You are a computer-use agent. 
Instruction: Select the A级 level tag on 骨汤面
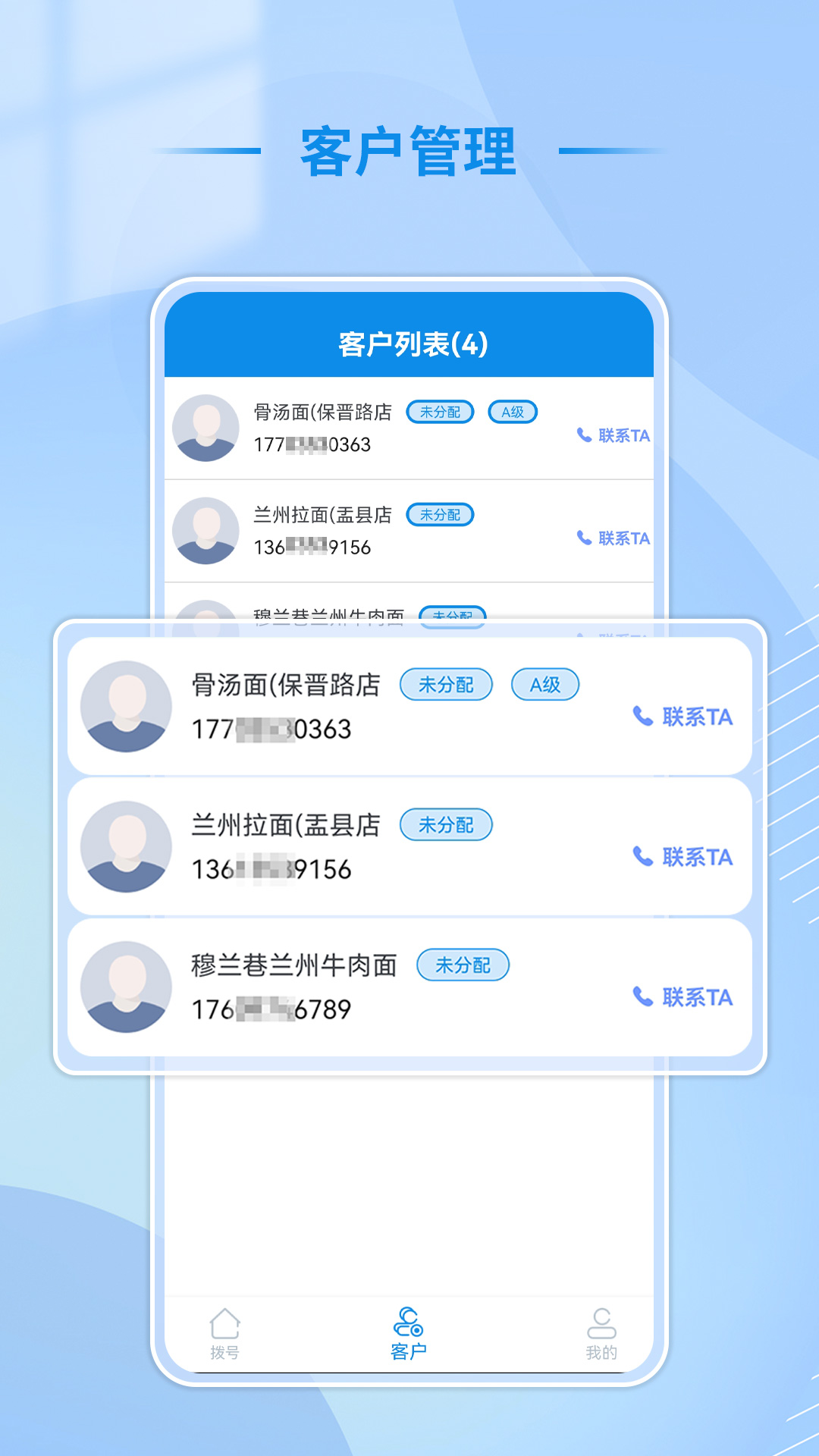[547, 684]
